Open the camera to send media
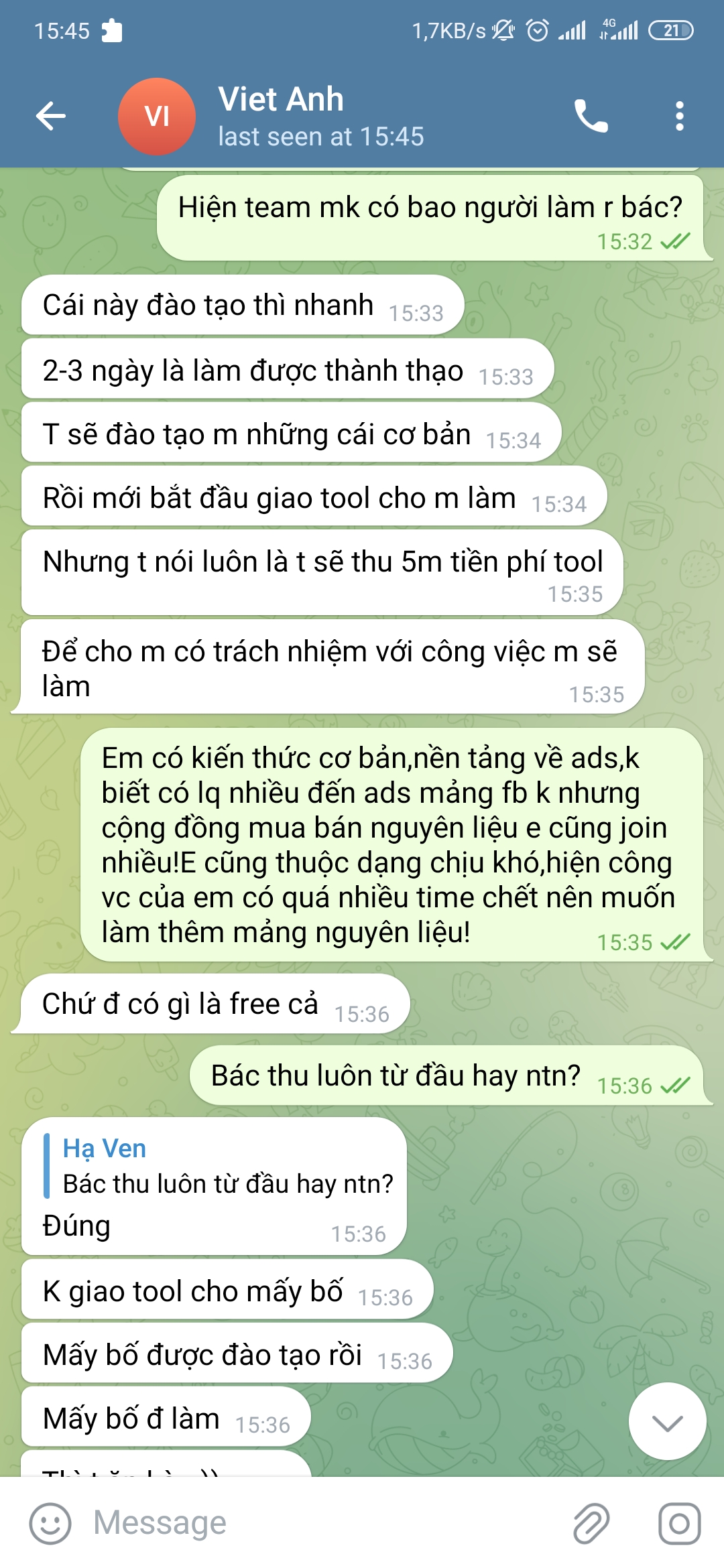The width and height of the screenshot is (724, 1568). [678, 1523]
